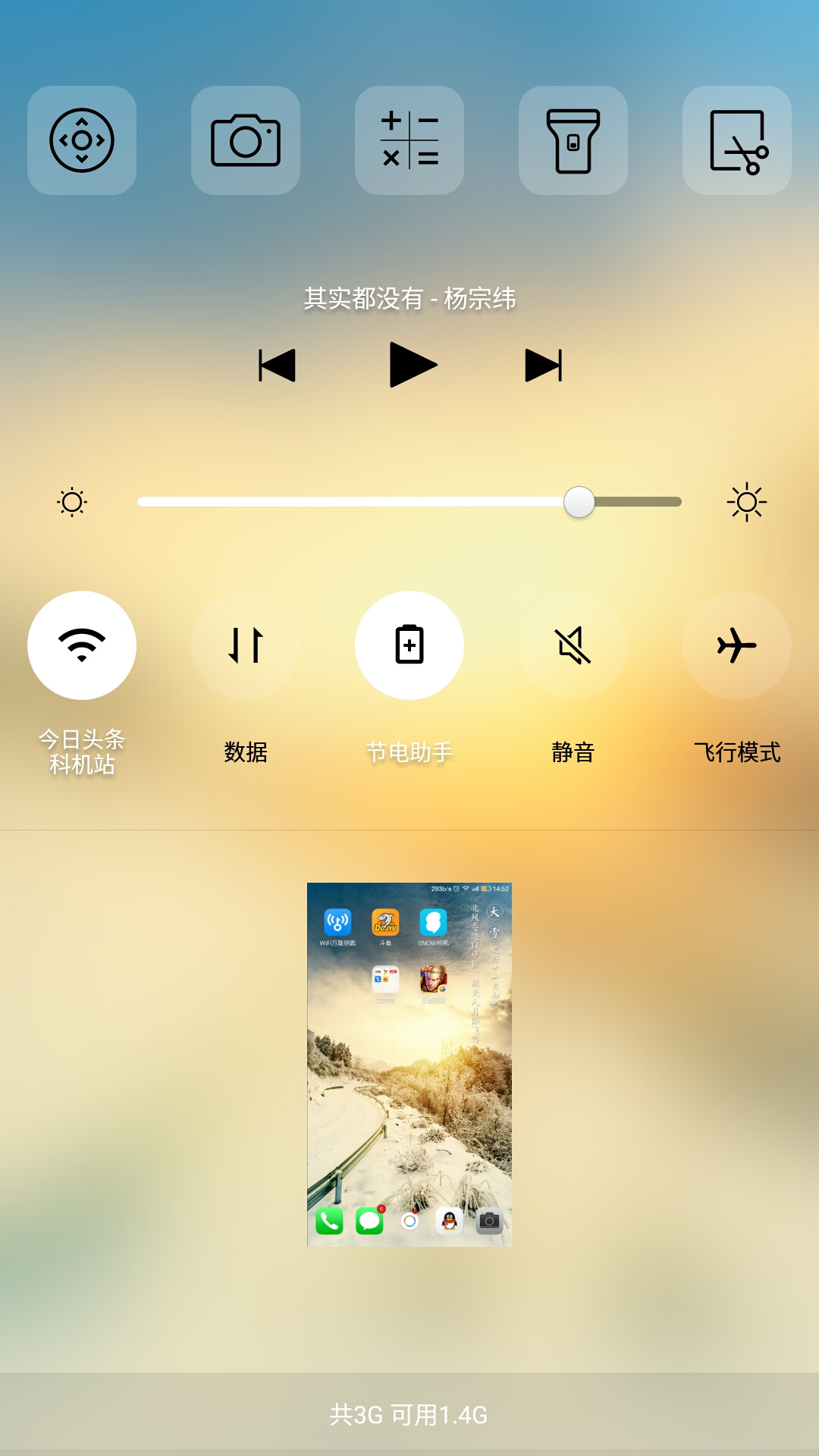Open the screenshot scissors tool
Viewport: 819px width, 1456px height.
[736, 142]
